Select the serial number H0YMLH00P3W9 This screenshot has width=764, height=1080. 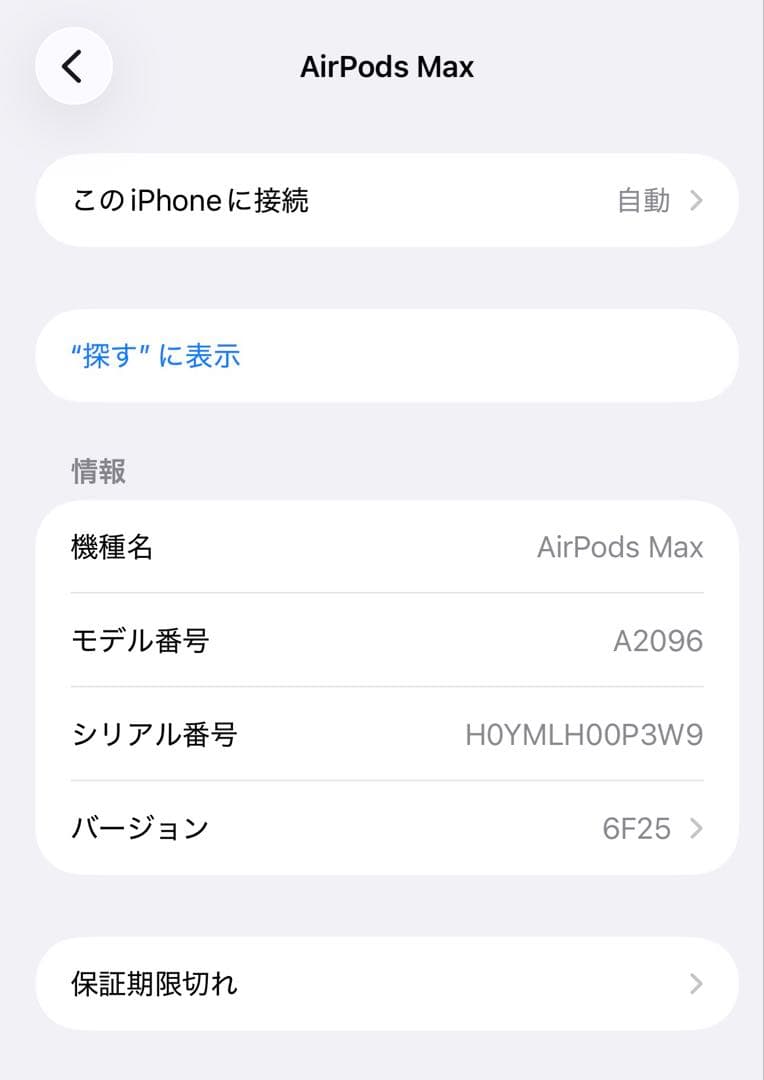point(586,734)
